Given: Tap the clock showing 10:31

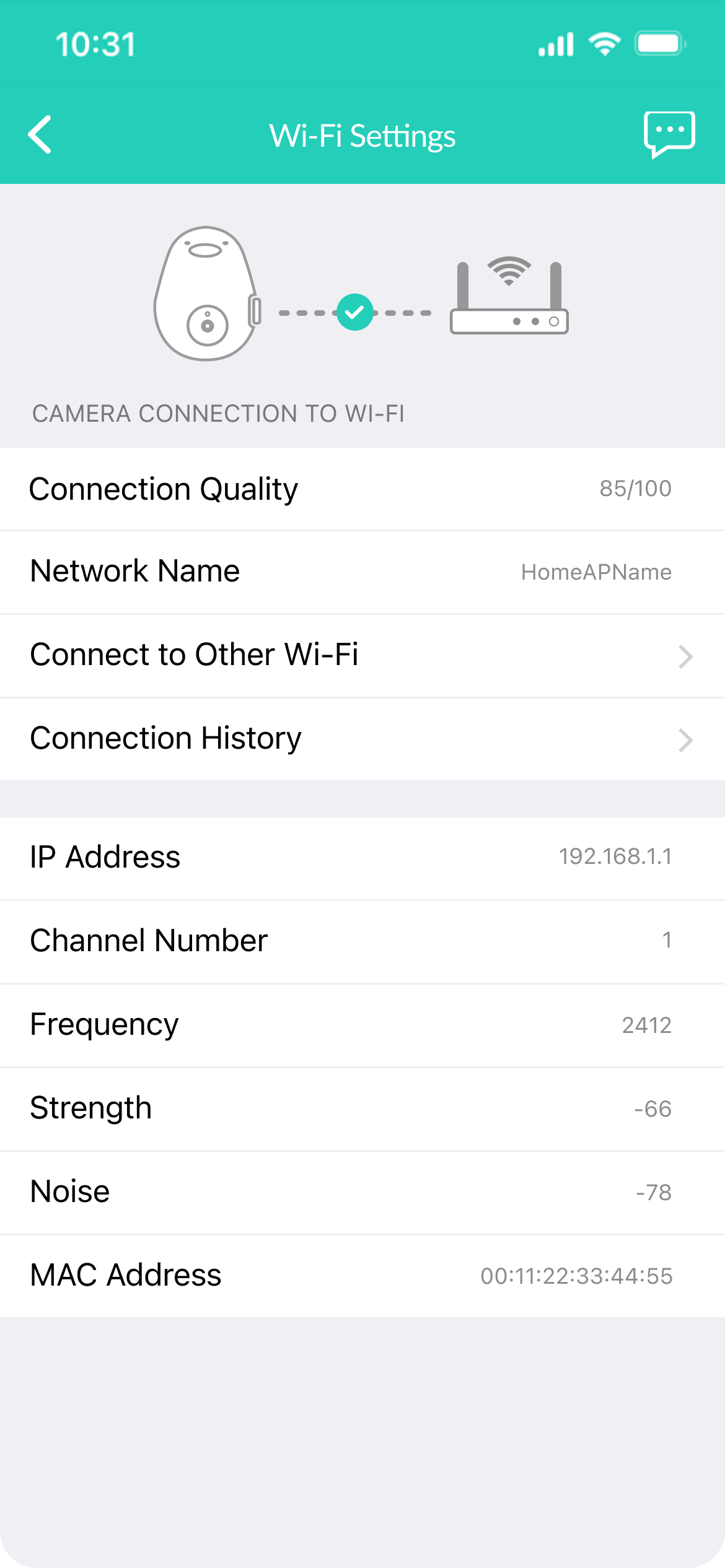Looking at the screenshot, I should 94,43.
